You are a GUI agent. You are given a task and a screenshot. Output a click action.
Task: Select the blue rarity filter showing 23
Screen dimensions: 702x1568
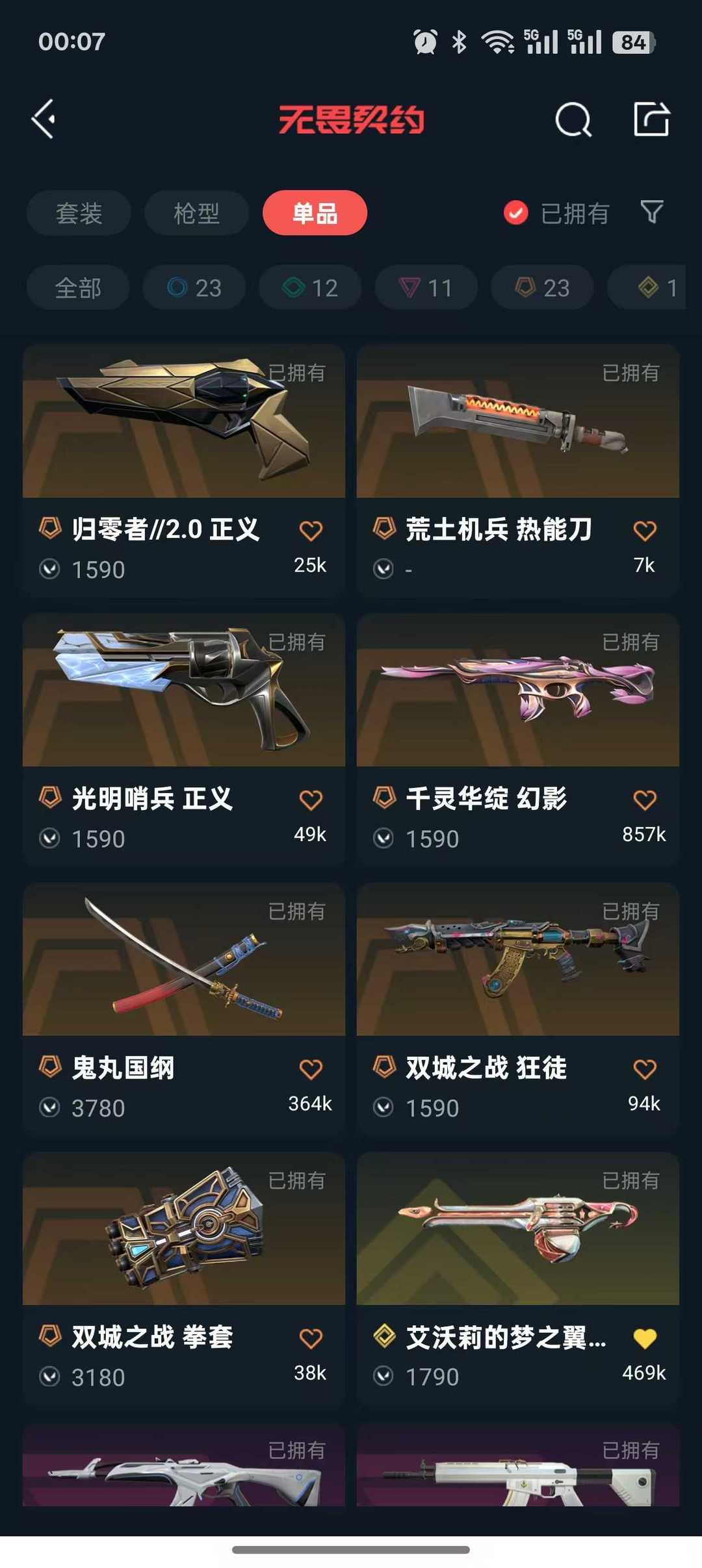click(193, 288)
